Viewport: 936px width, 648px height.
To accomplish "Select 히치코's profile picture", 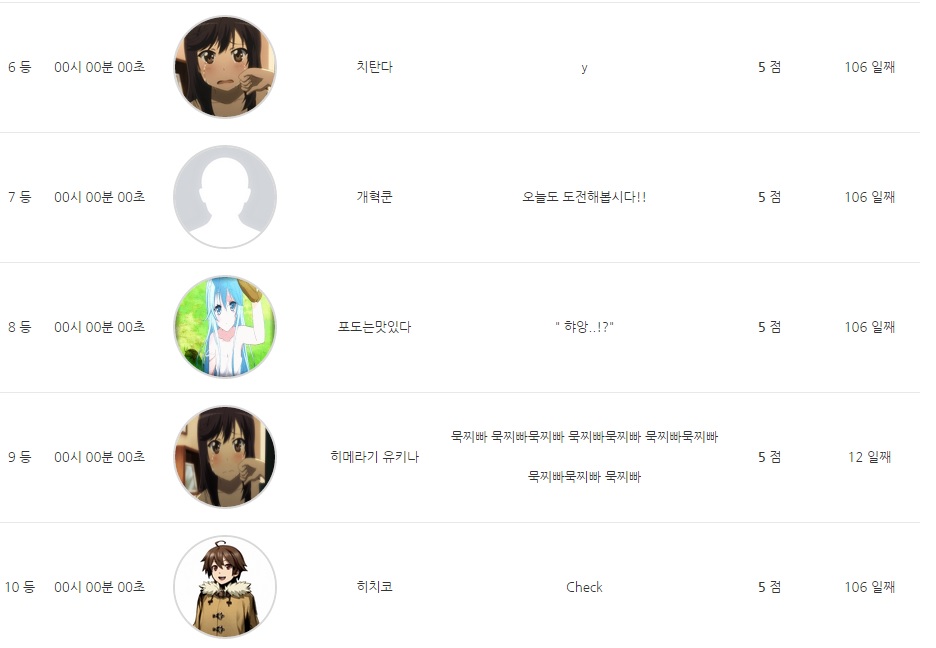I will 225,587.
